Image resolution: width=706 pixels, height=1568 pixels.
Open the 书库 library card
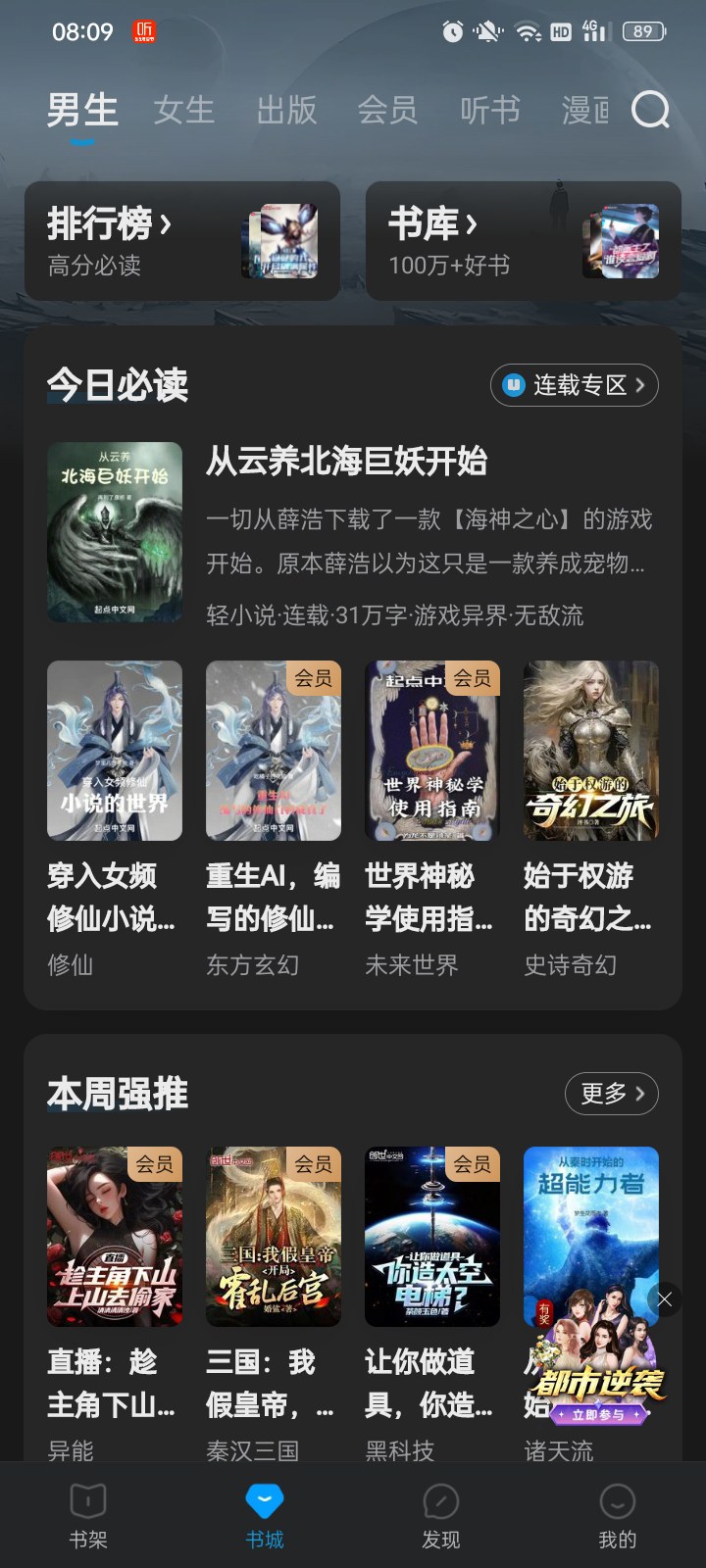[x=523, y=240]
